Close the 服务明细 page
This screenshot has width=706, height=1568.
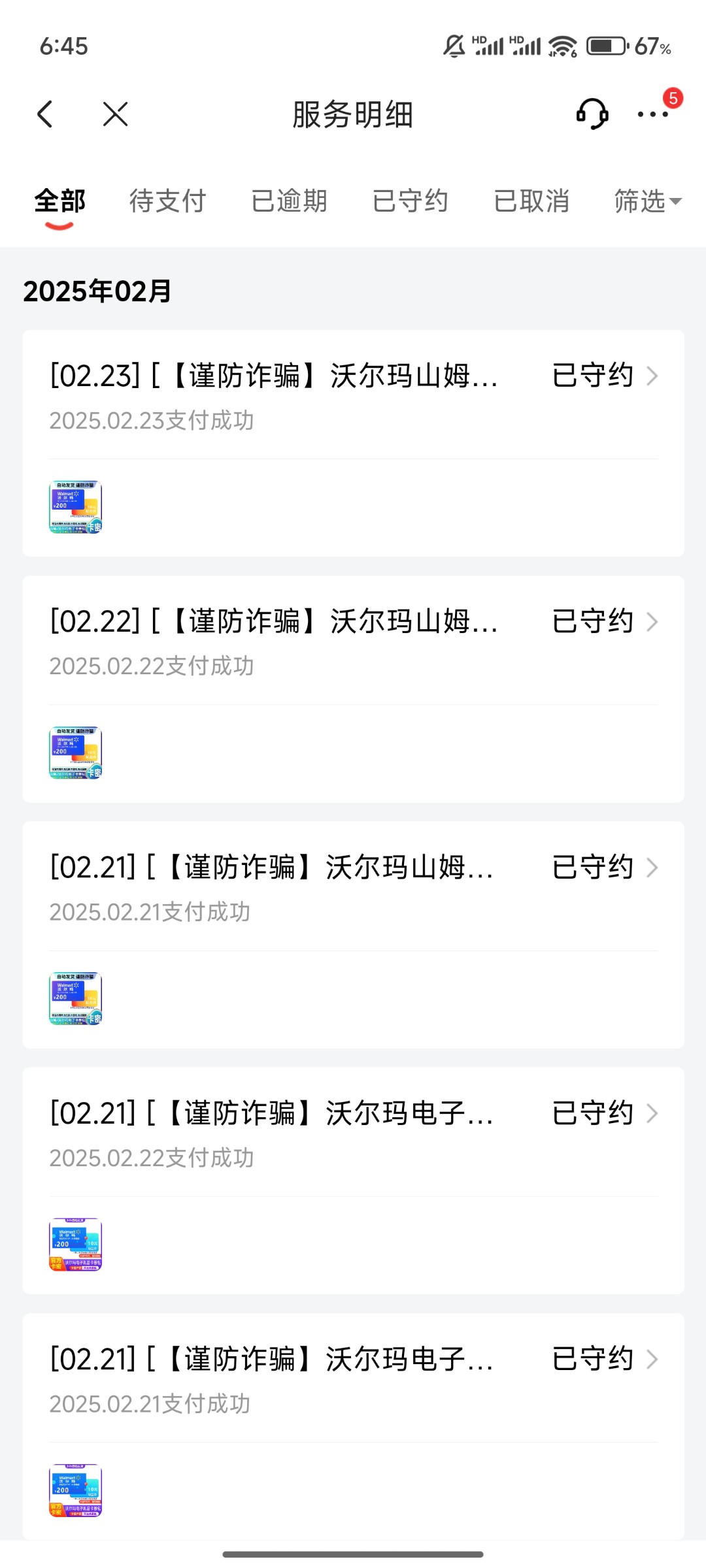click(116, 114)
